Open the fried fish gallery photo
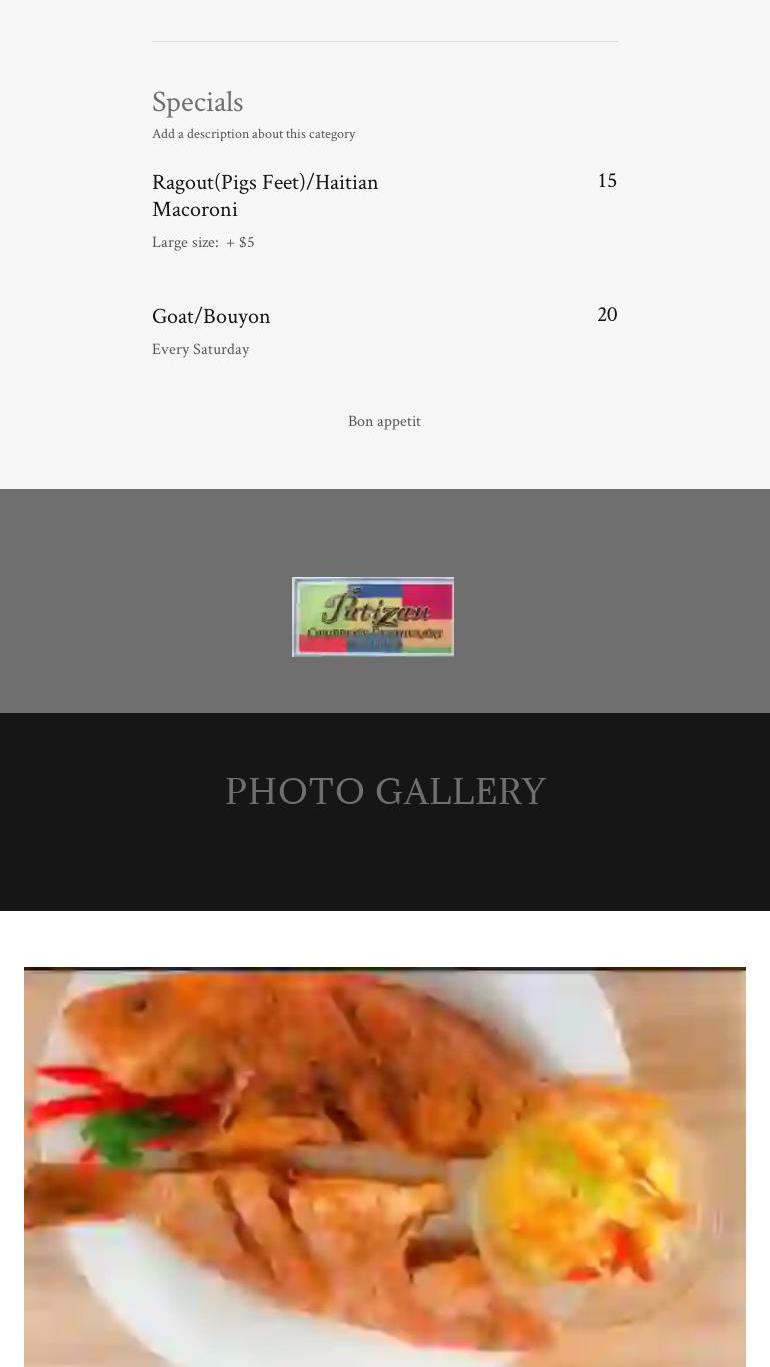Image resolution: width=770 pixels, height=1367 pixels. point(385,1165)
